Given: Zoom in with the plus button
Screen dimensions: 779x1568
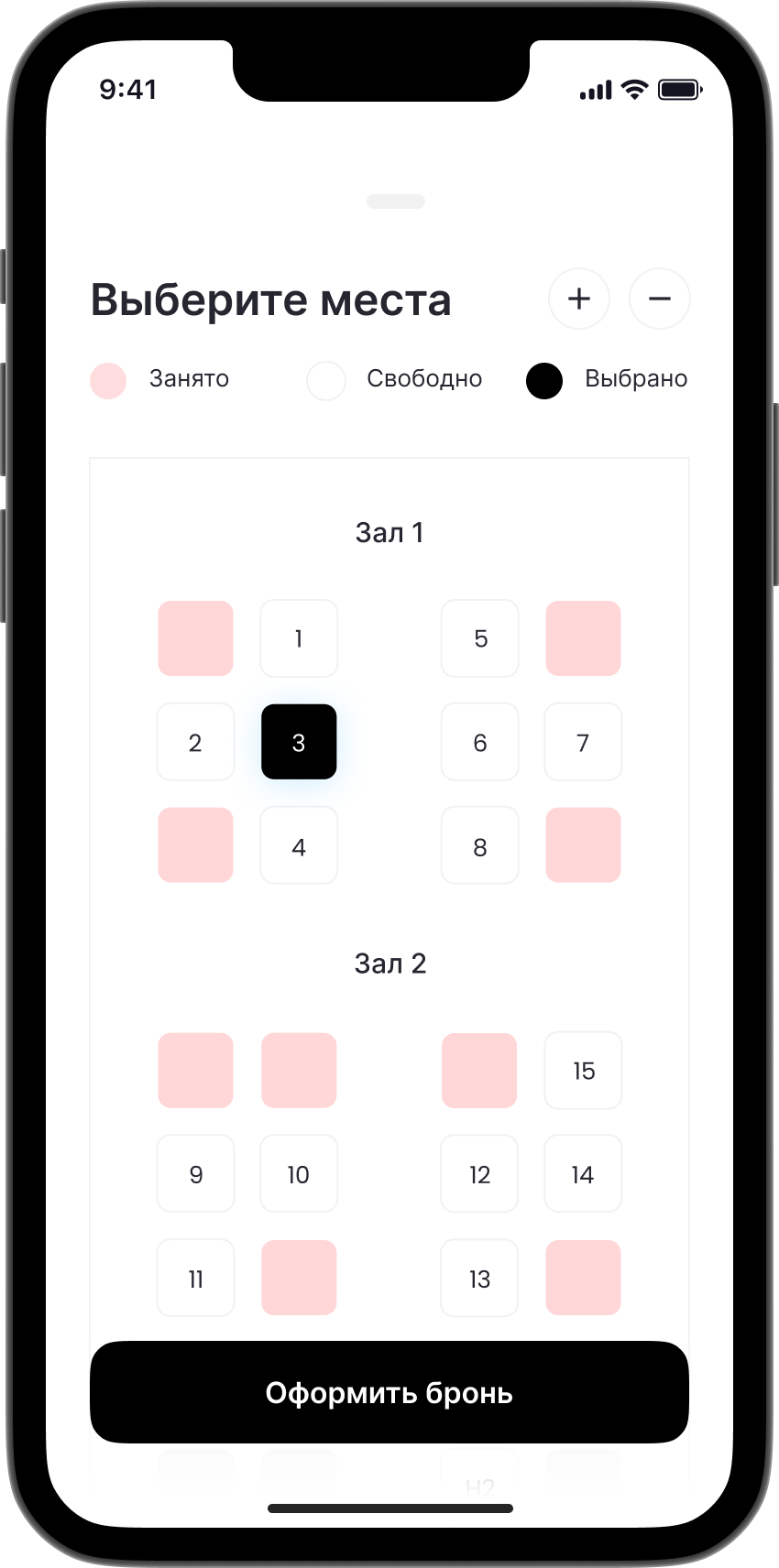Looking at the screenshot, I should point(578,299).
